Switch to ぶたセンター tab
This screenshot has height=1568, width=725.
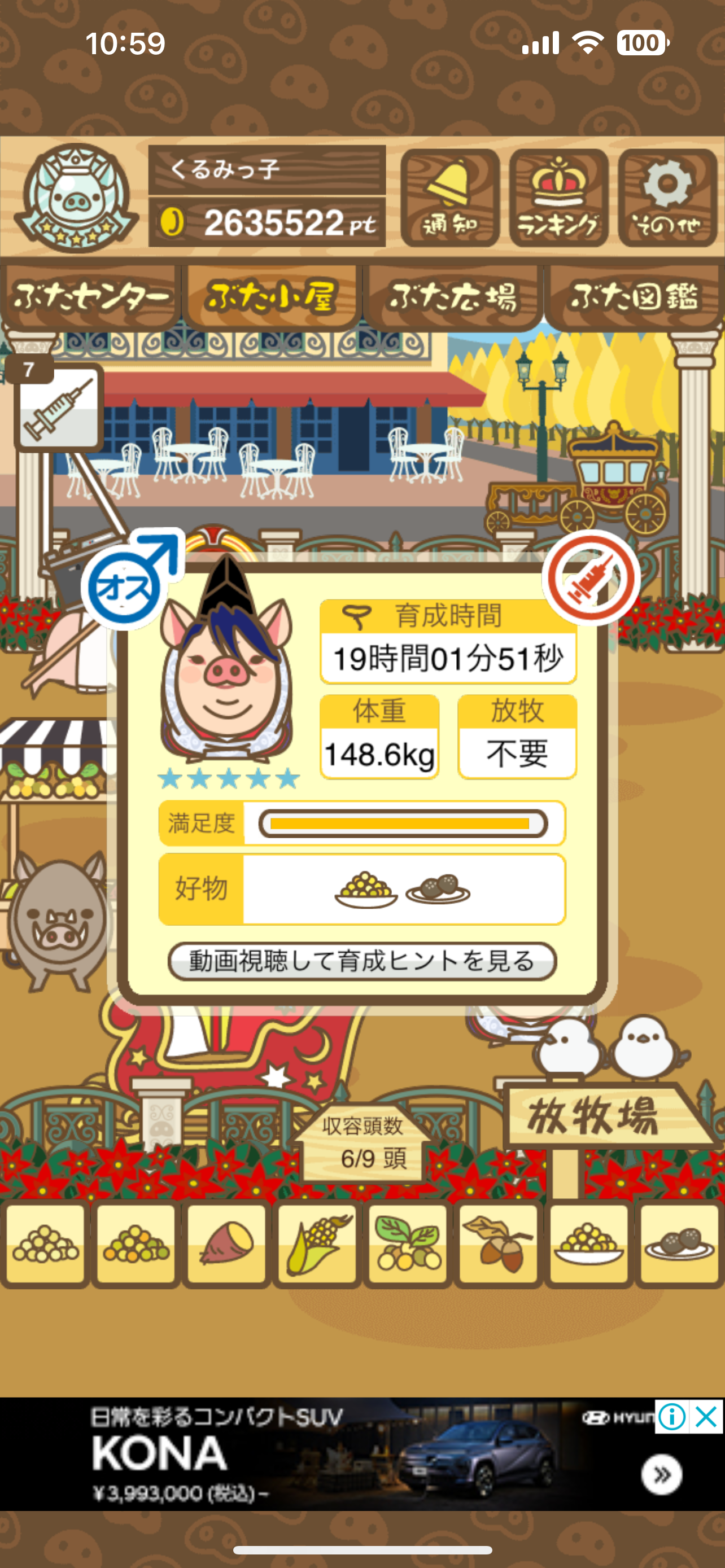[x=90, y=297]
